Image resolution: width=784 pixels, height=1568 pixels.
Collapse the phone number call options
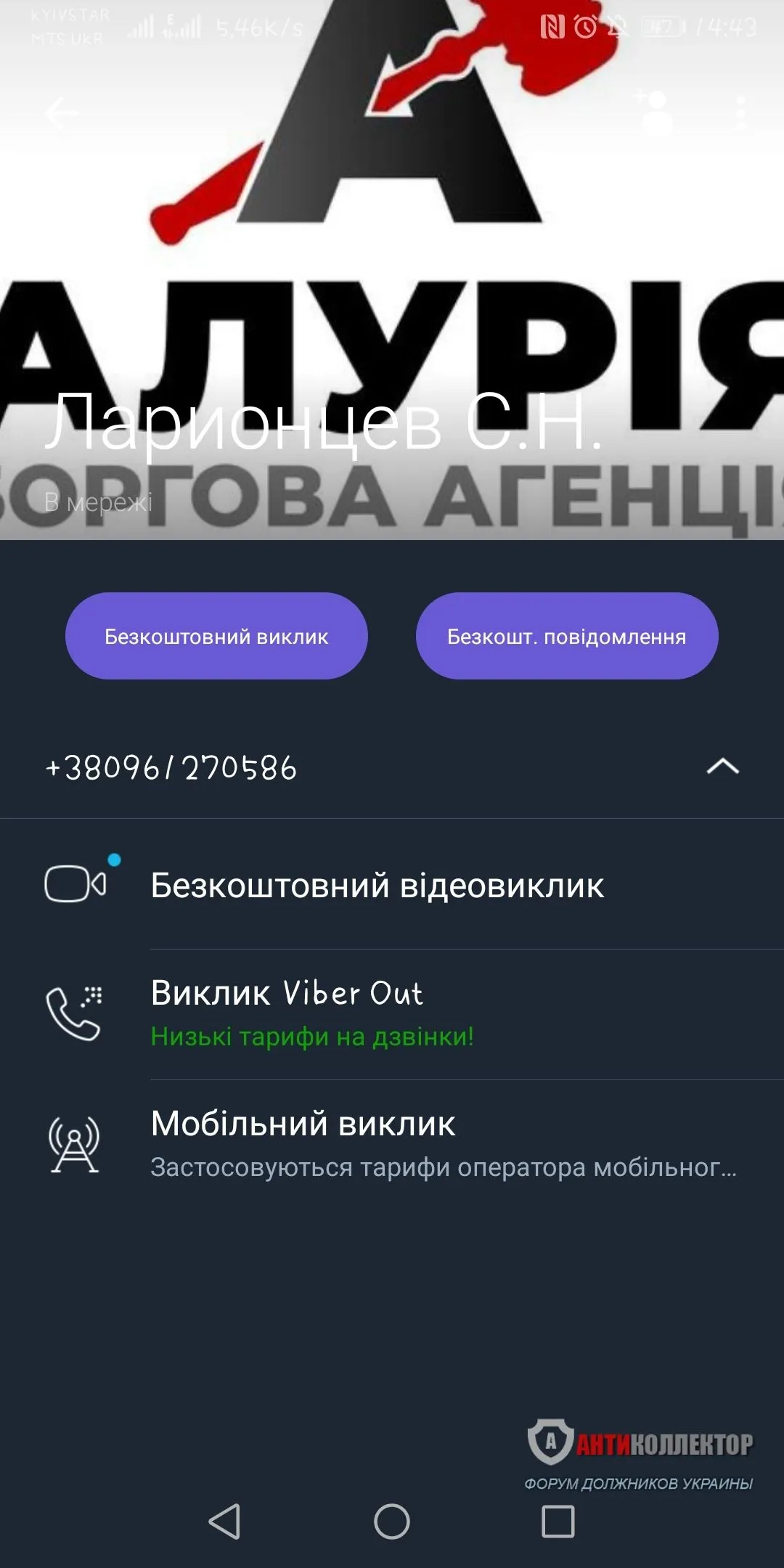[722, 767]
